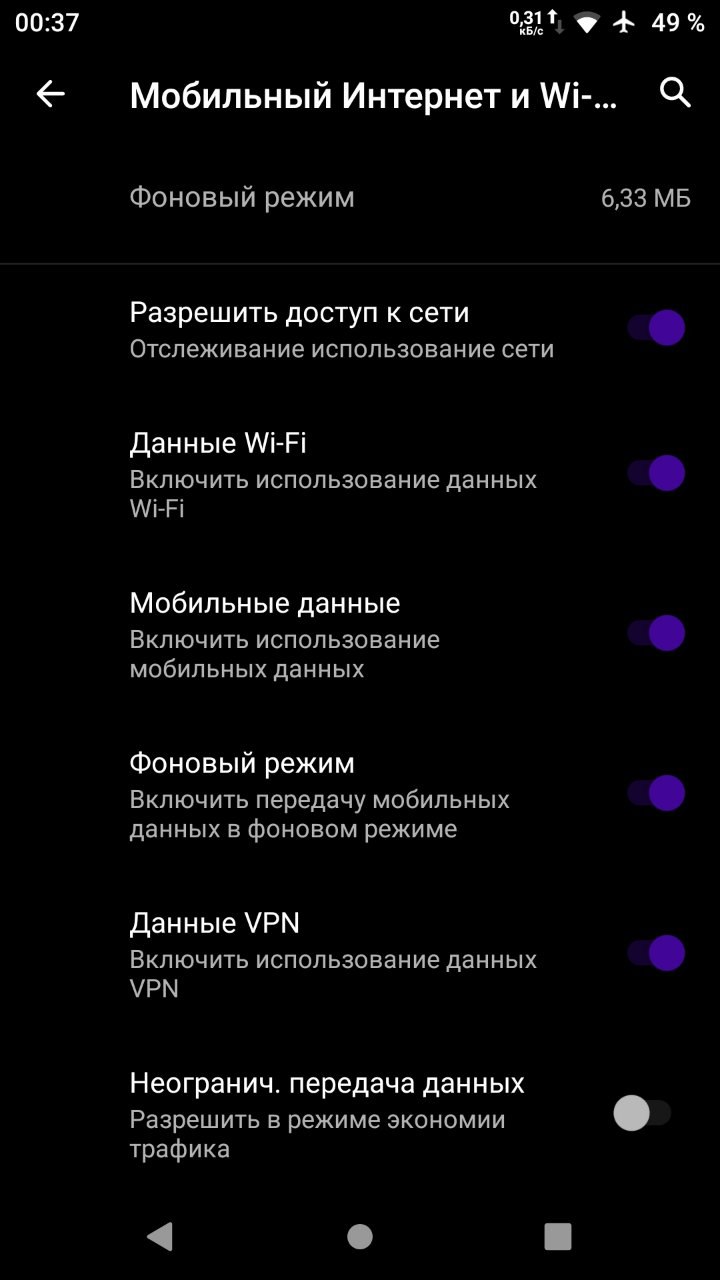Turn off "Мобильные данные" switch
Screen dimensions: 720x1280
pyautogui.click(x=657, y=633)
